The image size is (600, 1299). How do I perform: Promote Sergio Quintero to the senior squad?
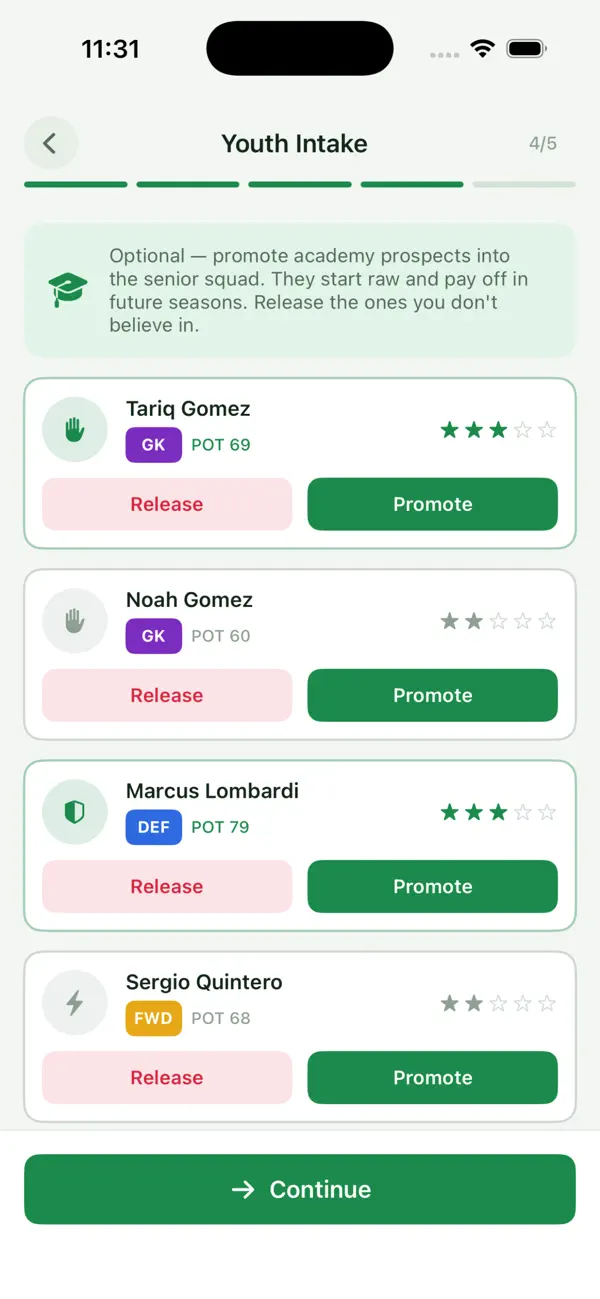[x=432, y=1077]
